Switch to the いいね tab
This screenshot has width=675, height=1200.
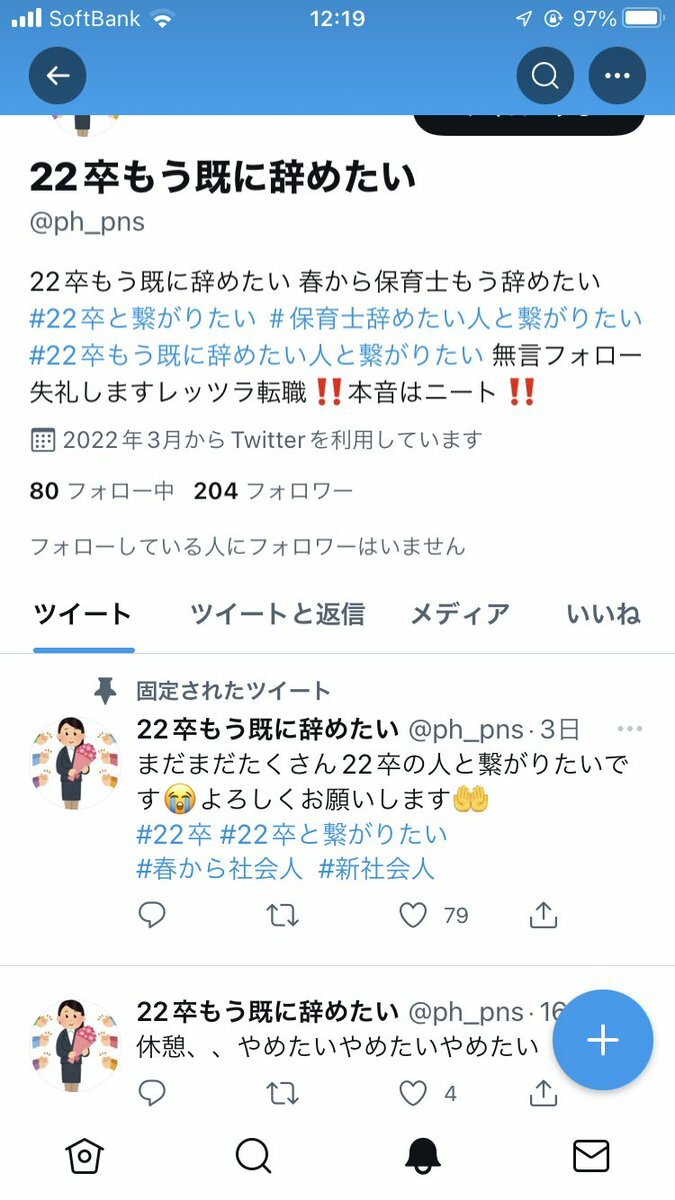click(x=603, y=614)
